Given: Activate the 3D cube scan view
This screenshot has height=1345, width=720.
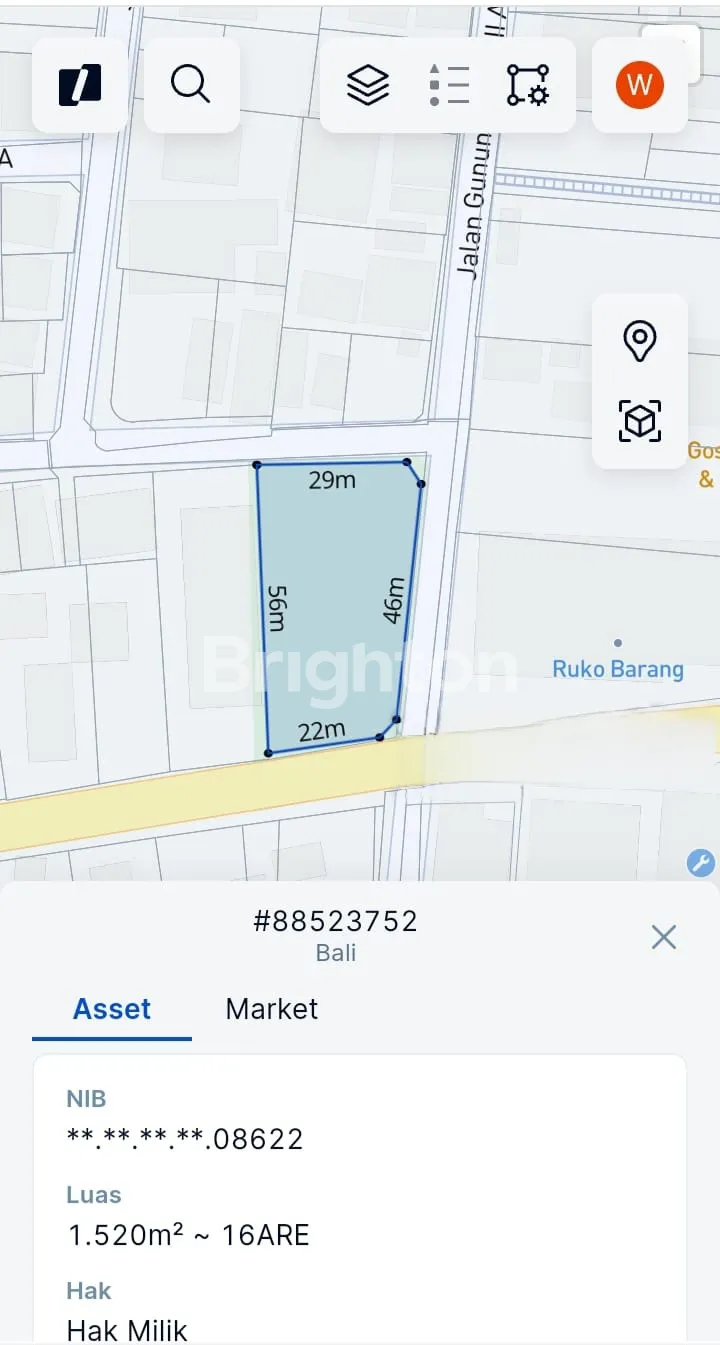Looking at the screenshot, I should [640, 421].
